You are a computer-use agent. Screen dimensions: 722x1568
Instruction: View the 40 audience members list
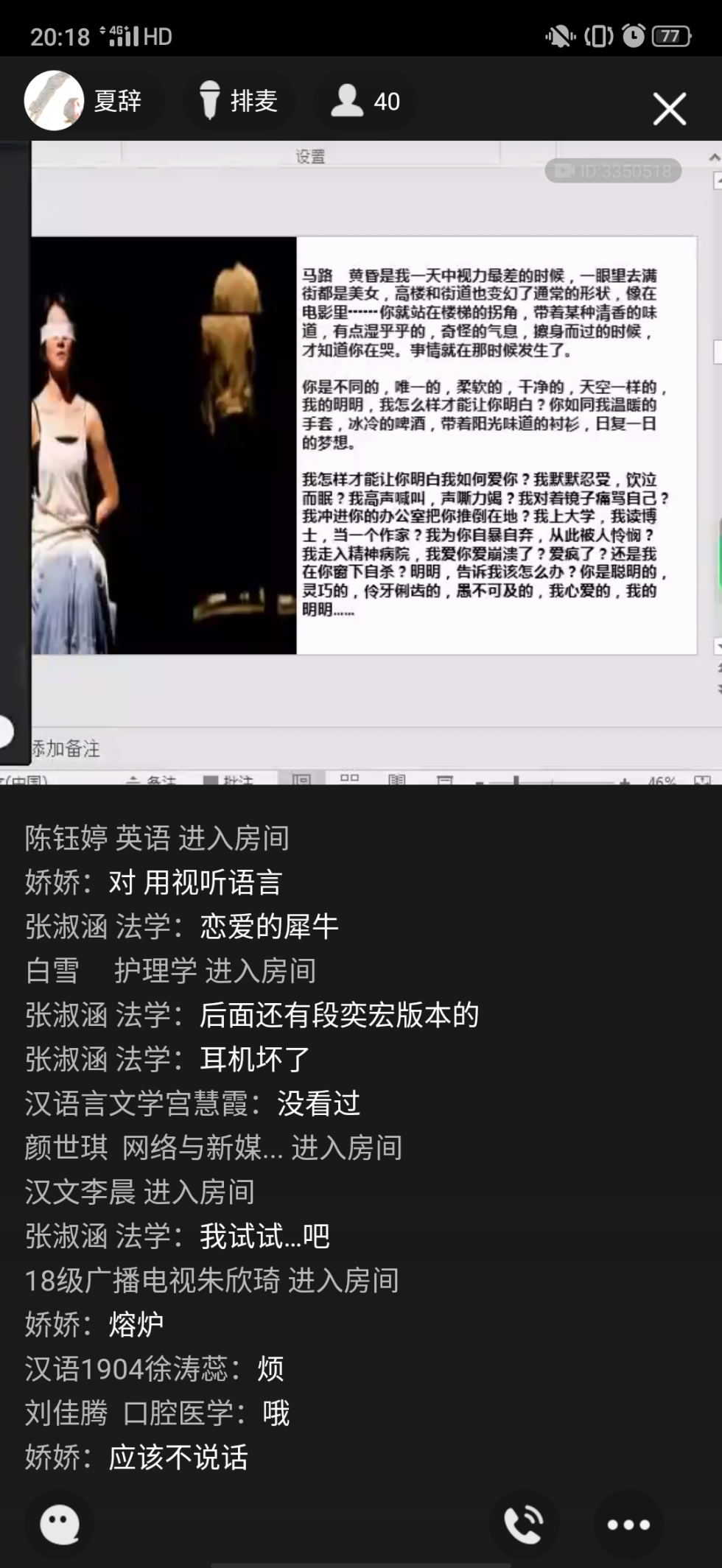click(365, 101)
